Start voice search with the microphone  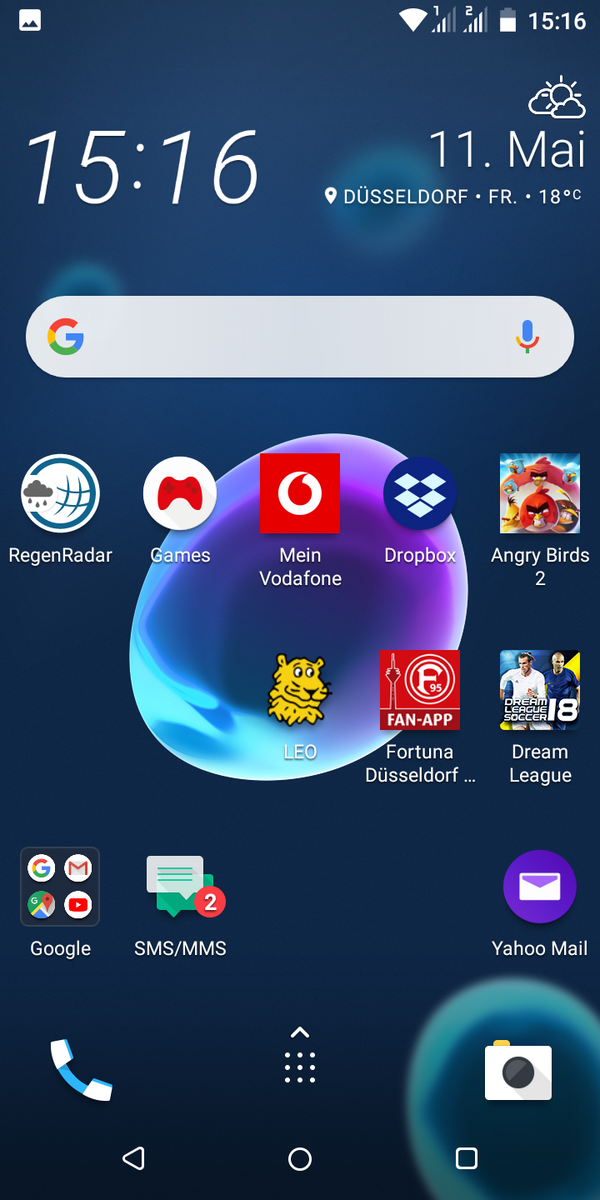point(527,337)
